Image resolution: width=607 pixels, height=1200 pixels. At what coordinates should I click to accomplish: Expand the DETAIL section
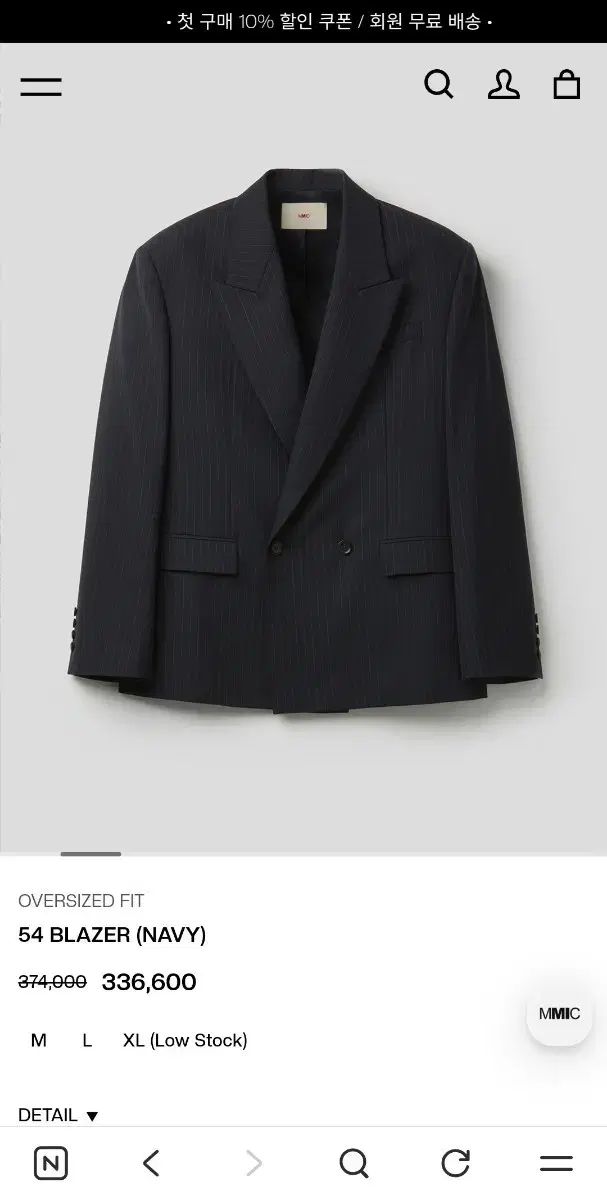click(58, 1114)
